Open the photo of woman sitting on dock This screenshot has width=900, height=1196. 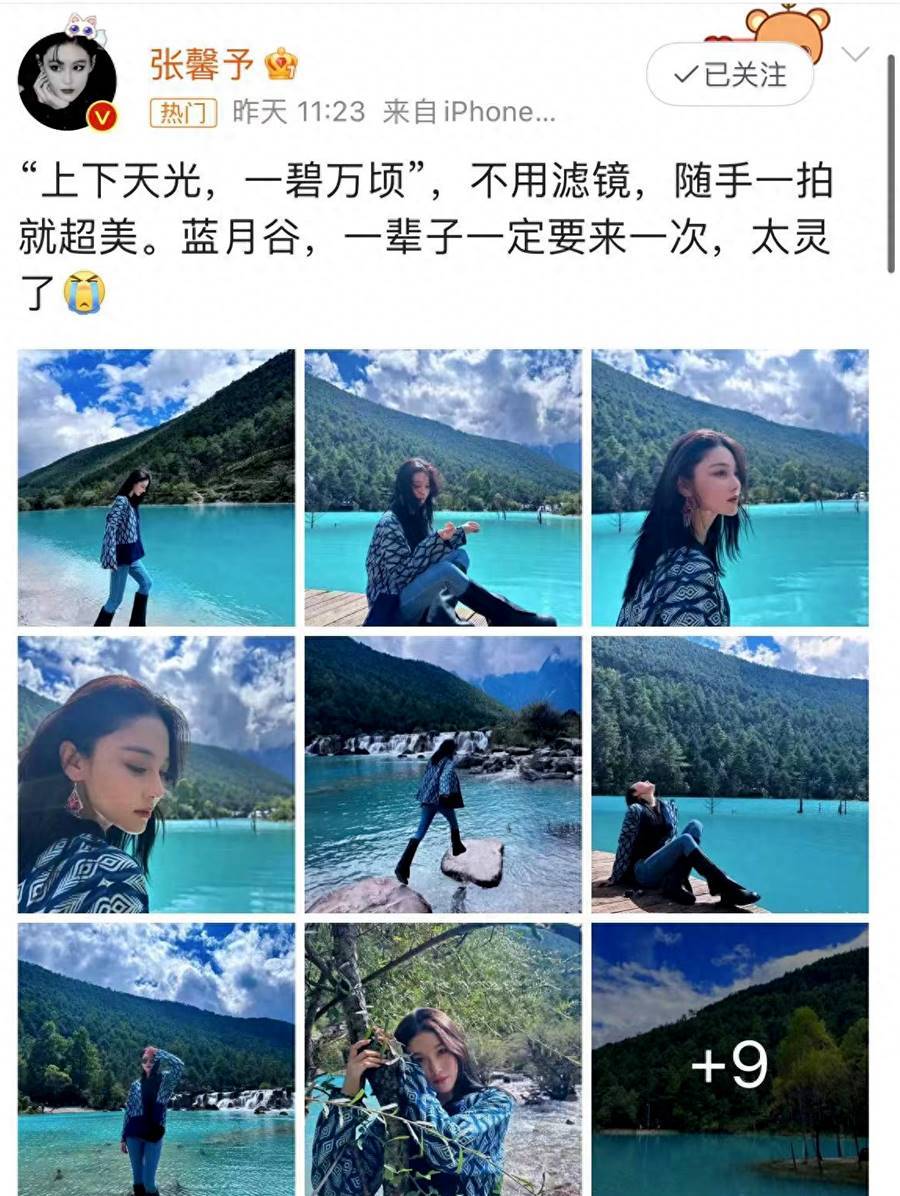tap(443, 488)
